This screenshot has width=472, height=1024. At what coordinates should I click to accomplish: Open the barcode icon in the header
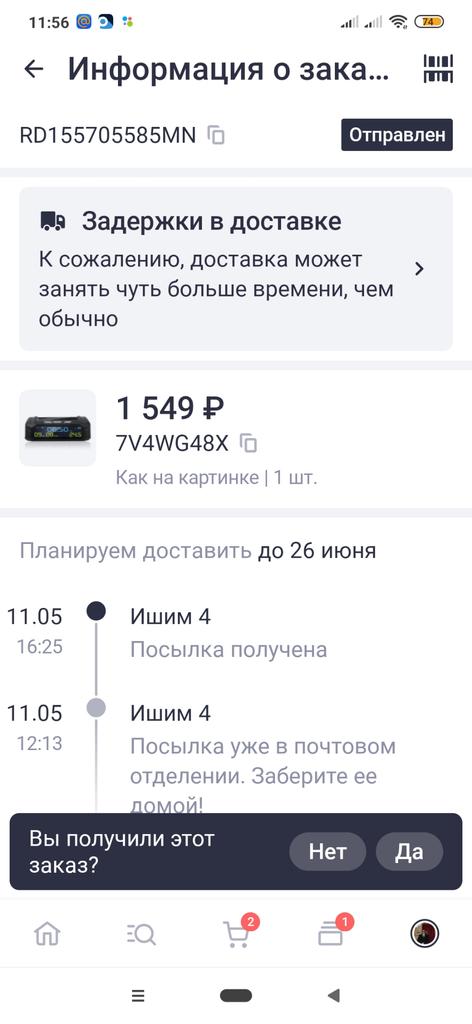click(438, 69)
